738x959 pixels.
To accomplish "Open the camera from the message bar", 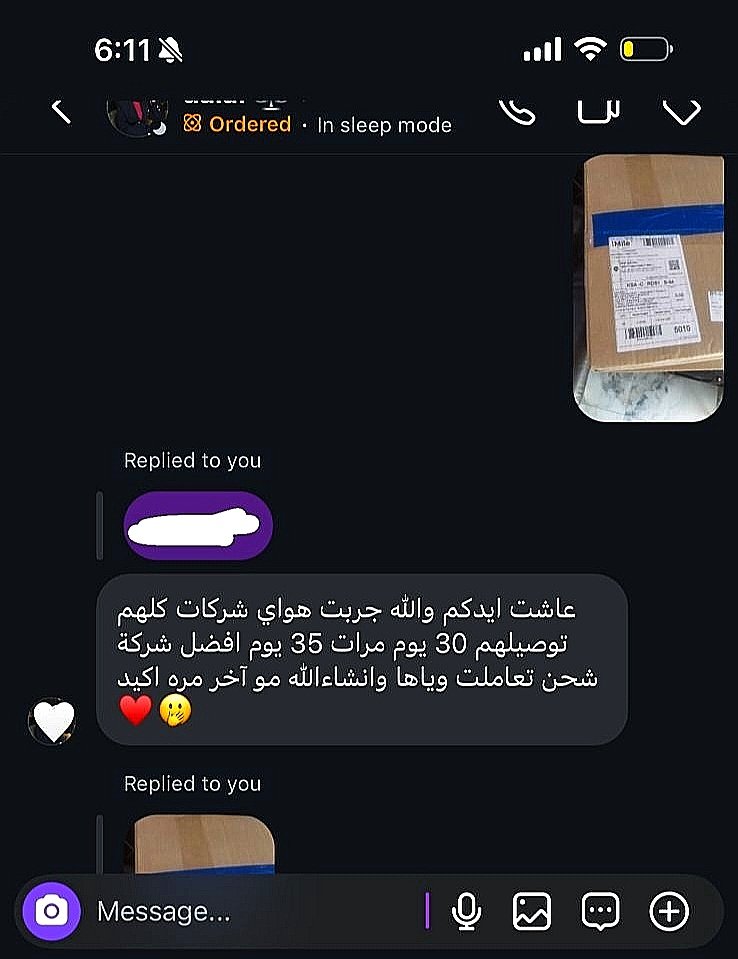I will pos(51,911).
